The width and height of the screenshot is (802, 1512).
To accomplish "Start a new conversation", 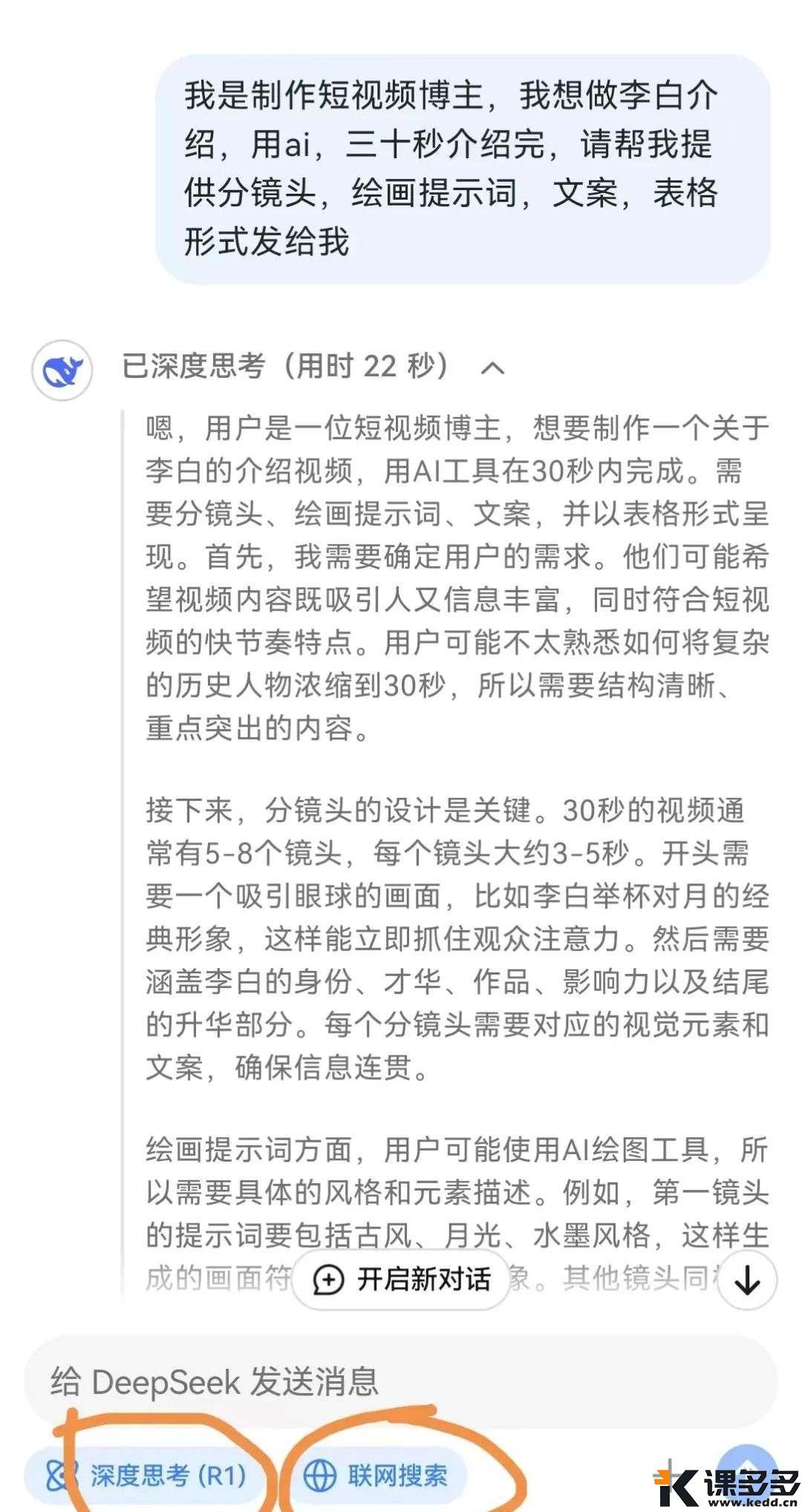I will pos(401,1279).
